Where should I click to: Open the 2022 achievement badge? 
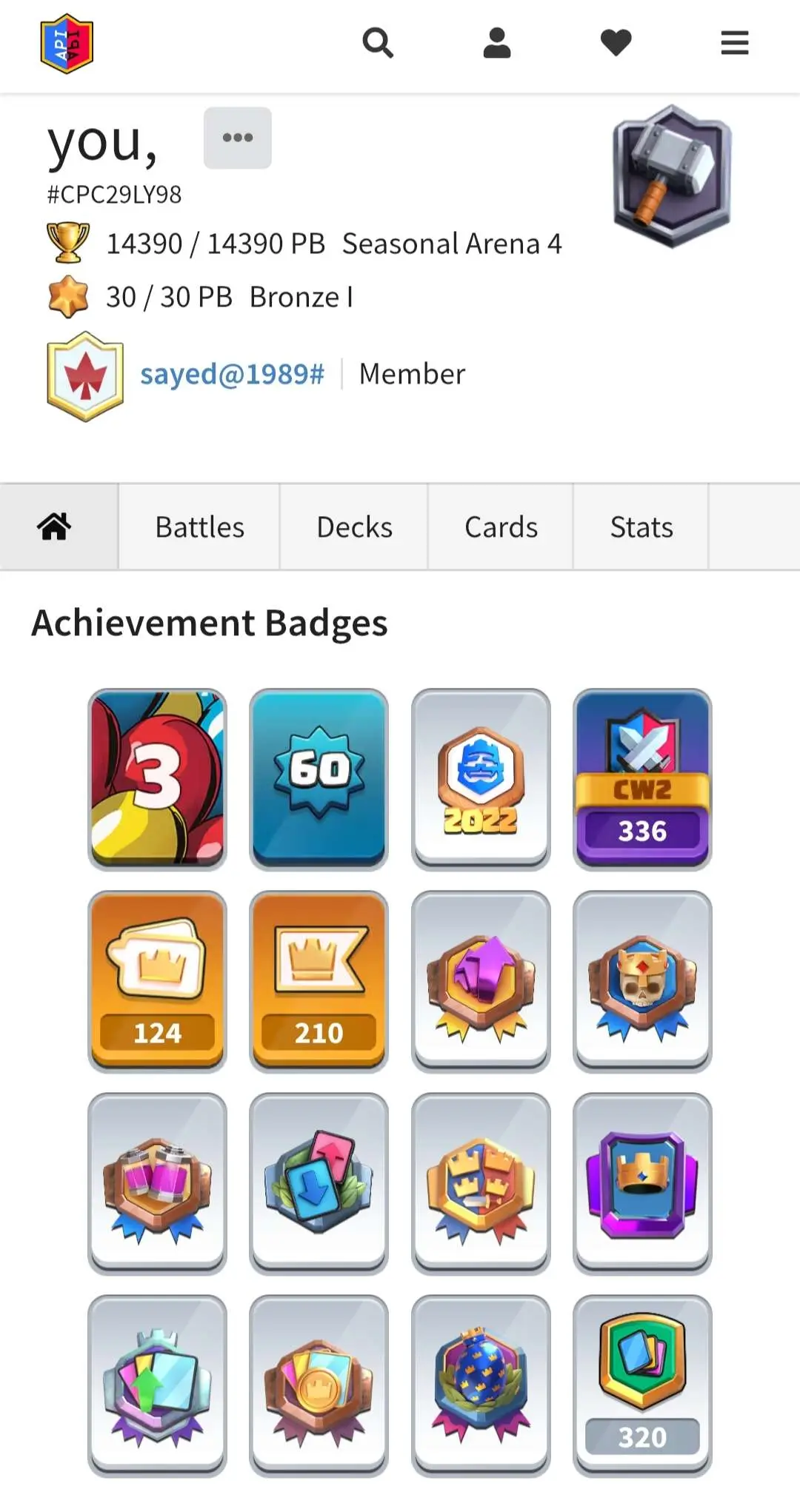tap(481, 778)
